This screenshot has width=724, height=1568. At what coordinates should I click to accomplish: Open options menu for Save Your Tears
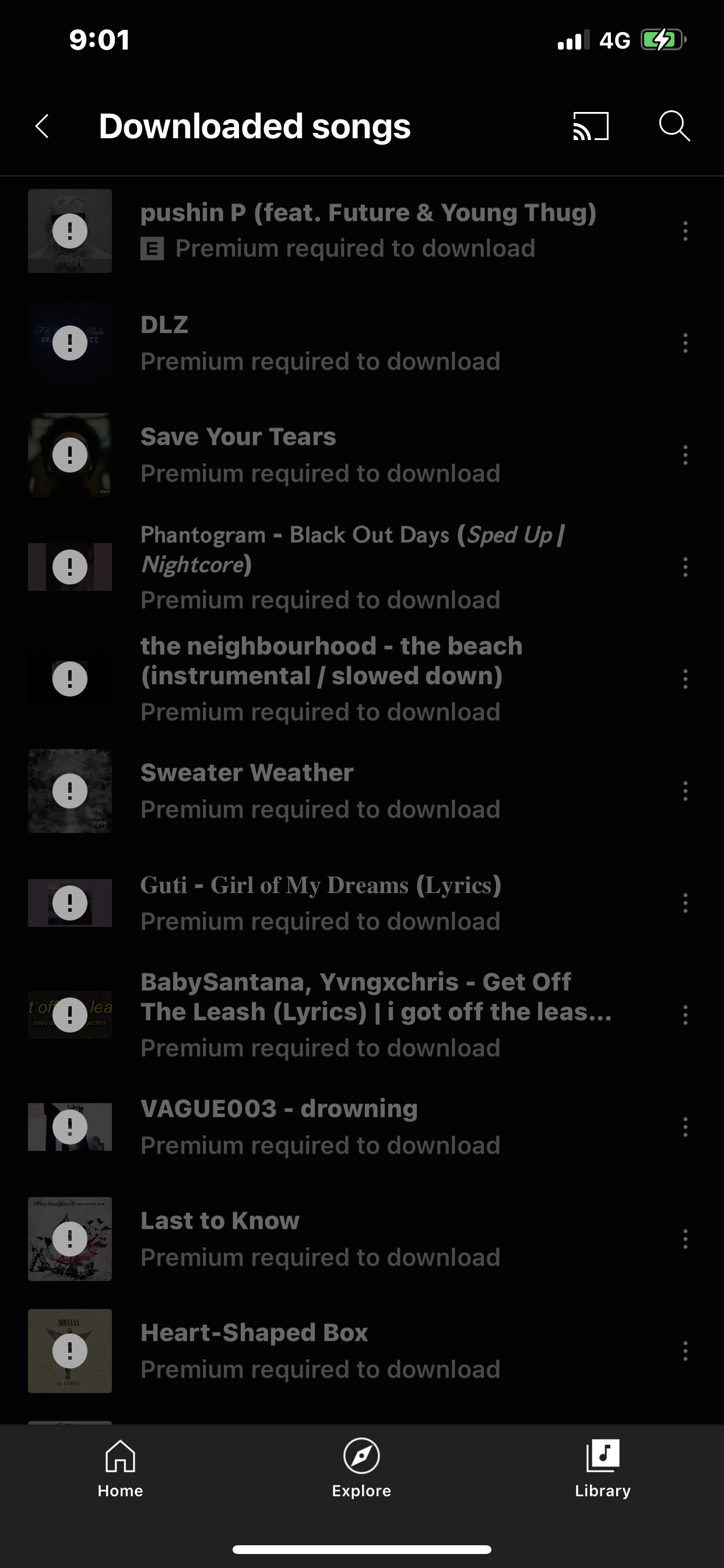pos(685,454)
